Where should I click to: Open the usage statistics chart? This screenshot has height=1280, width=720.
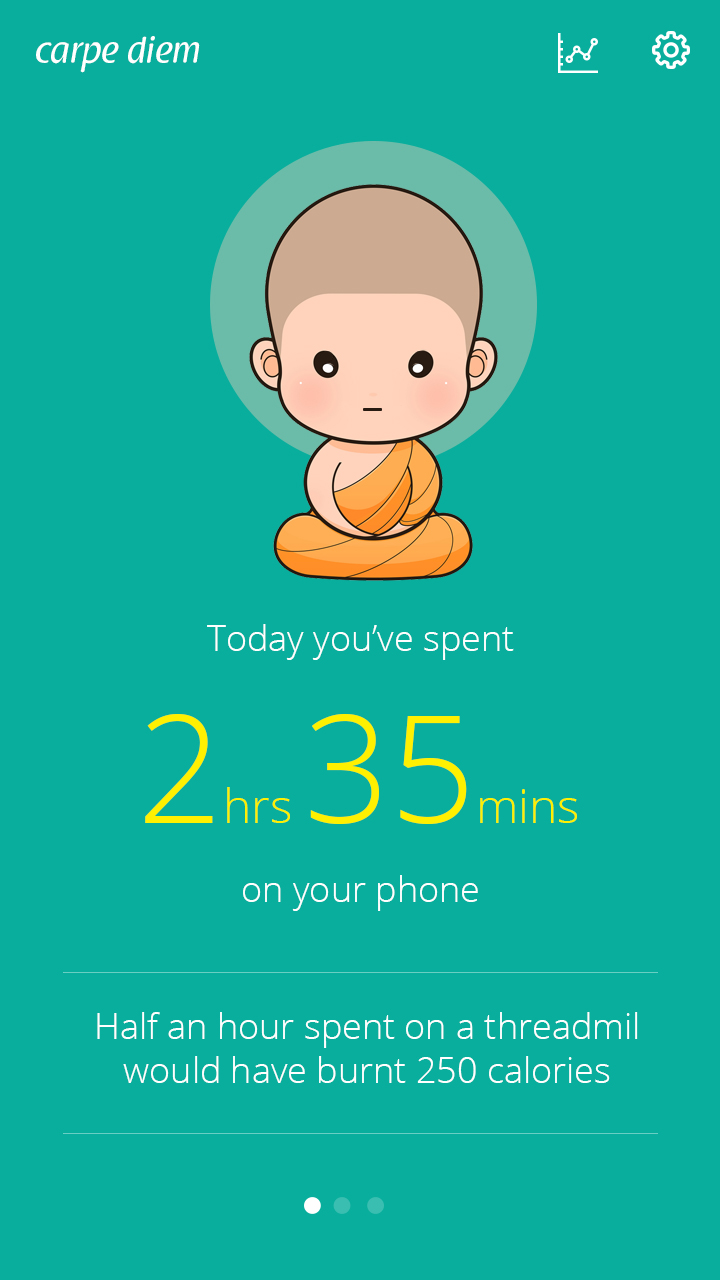tap(578, 52)
